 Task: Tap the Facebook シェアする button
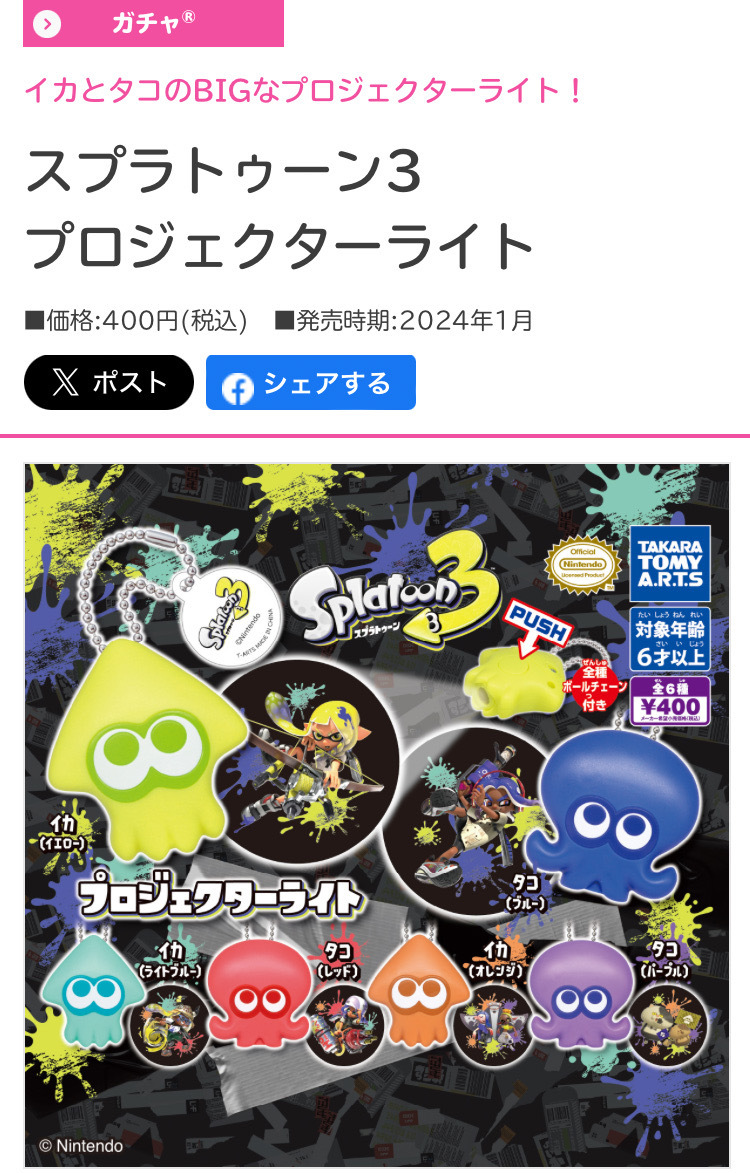(x=311, y=383)
